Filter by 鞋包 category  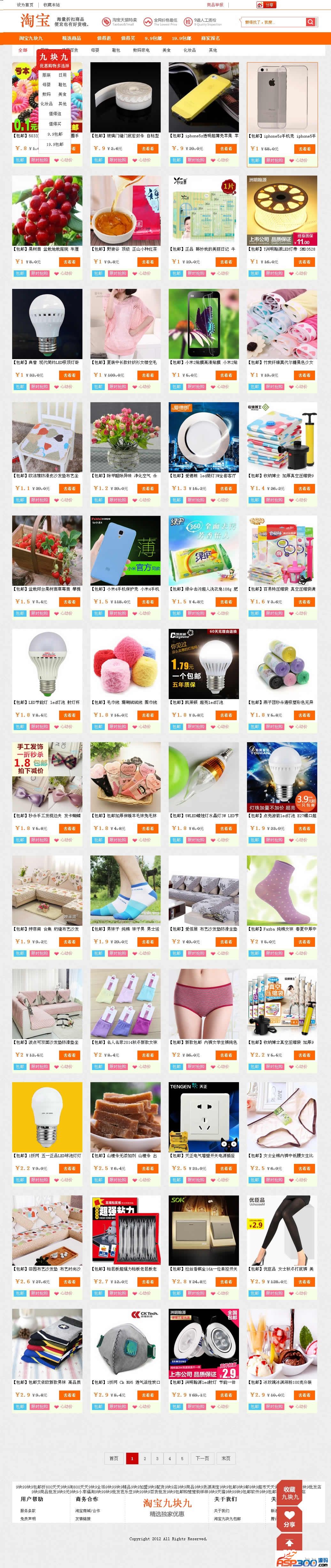(116, 50)
